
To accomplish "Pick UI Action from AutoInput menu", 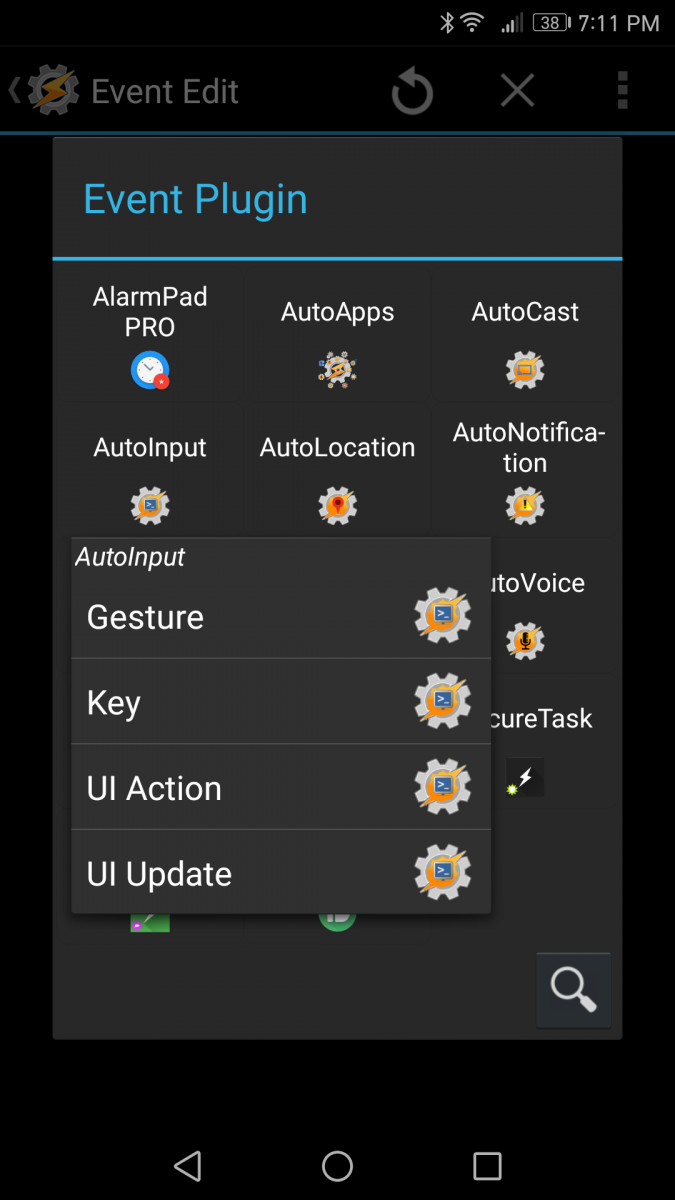I will tap(281, 787).
